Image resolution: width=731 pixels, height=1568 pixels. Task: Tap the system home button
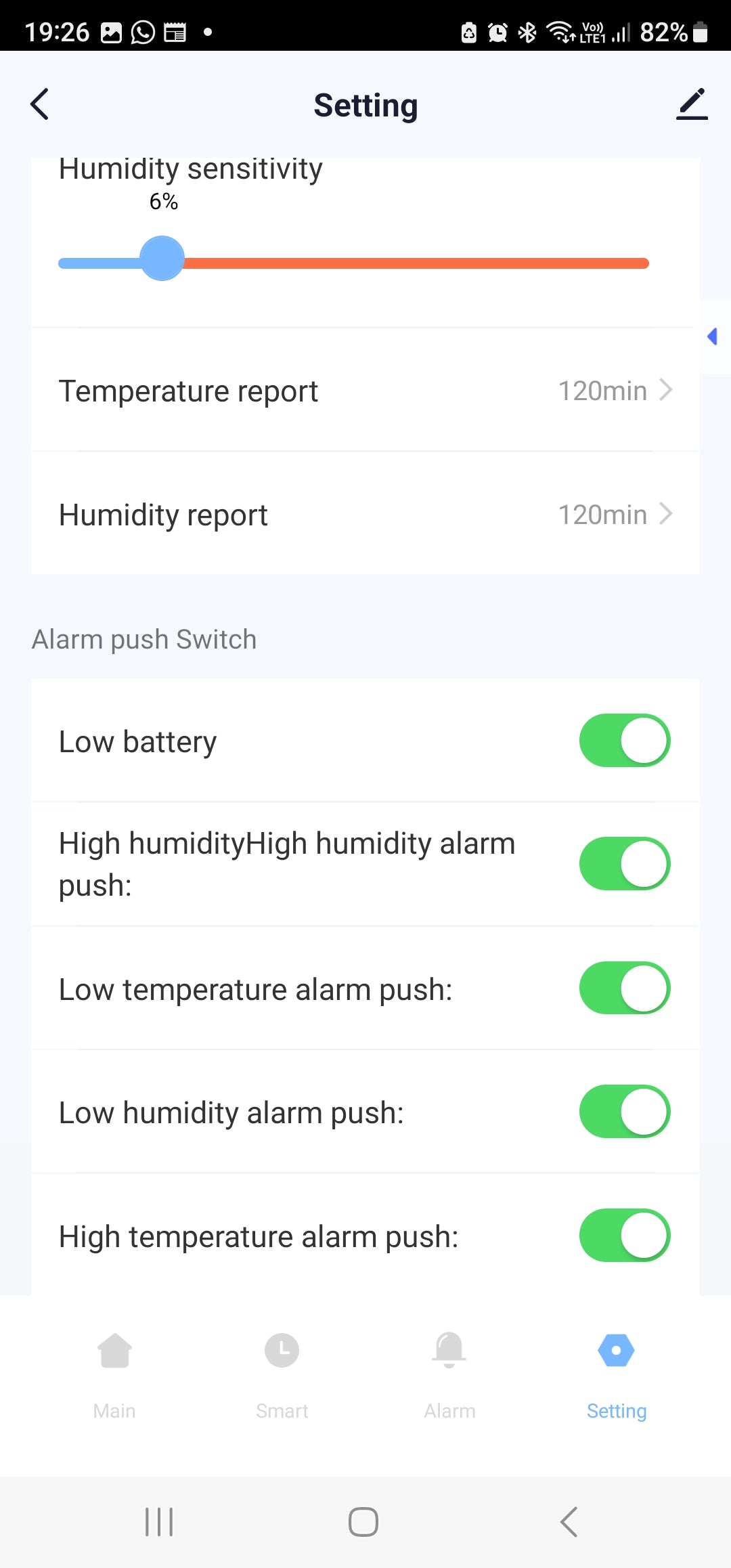coord(363,1522)
